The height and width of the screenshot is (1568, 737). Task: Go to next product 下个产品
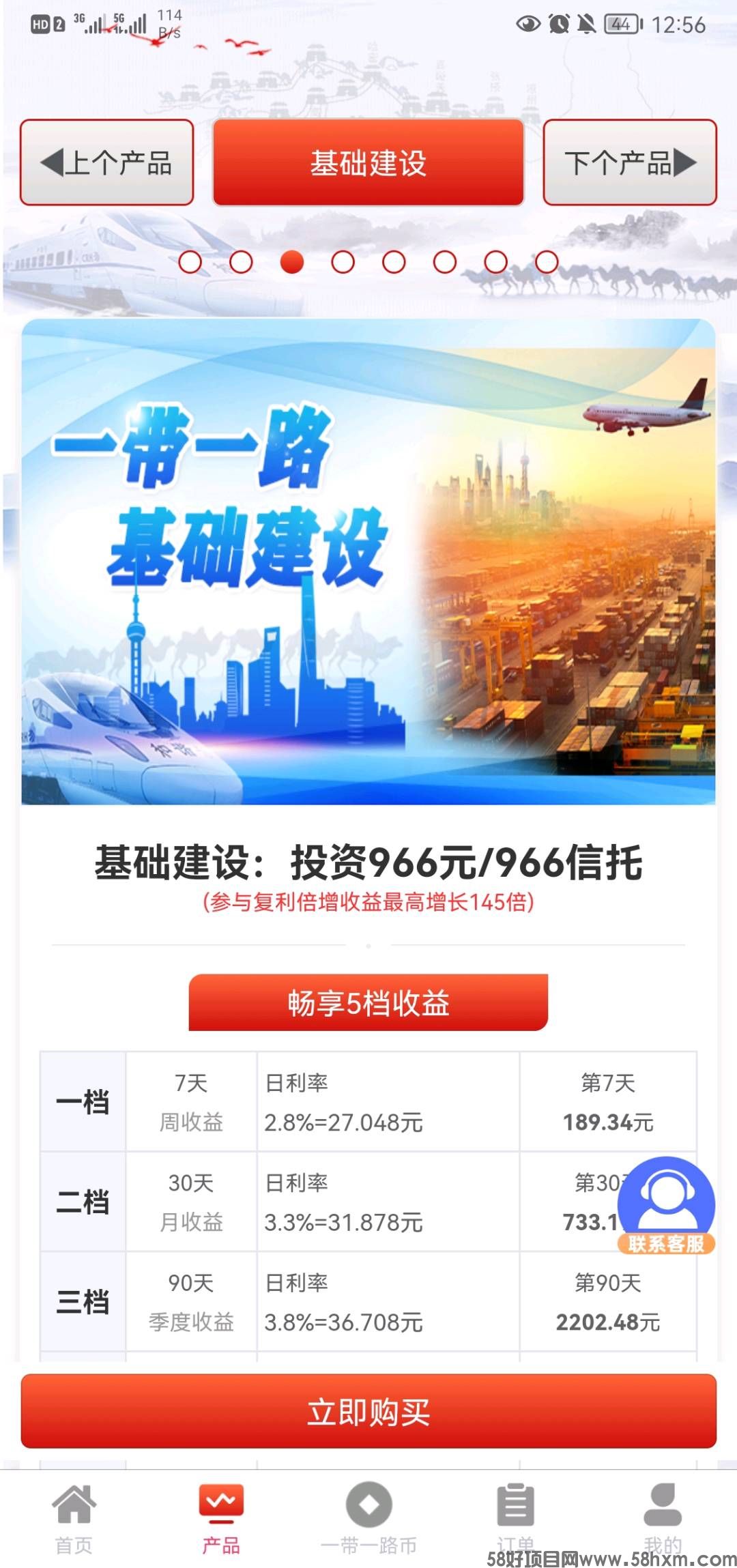click(629, 162)
